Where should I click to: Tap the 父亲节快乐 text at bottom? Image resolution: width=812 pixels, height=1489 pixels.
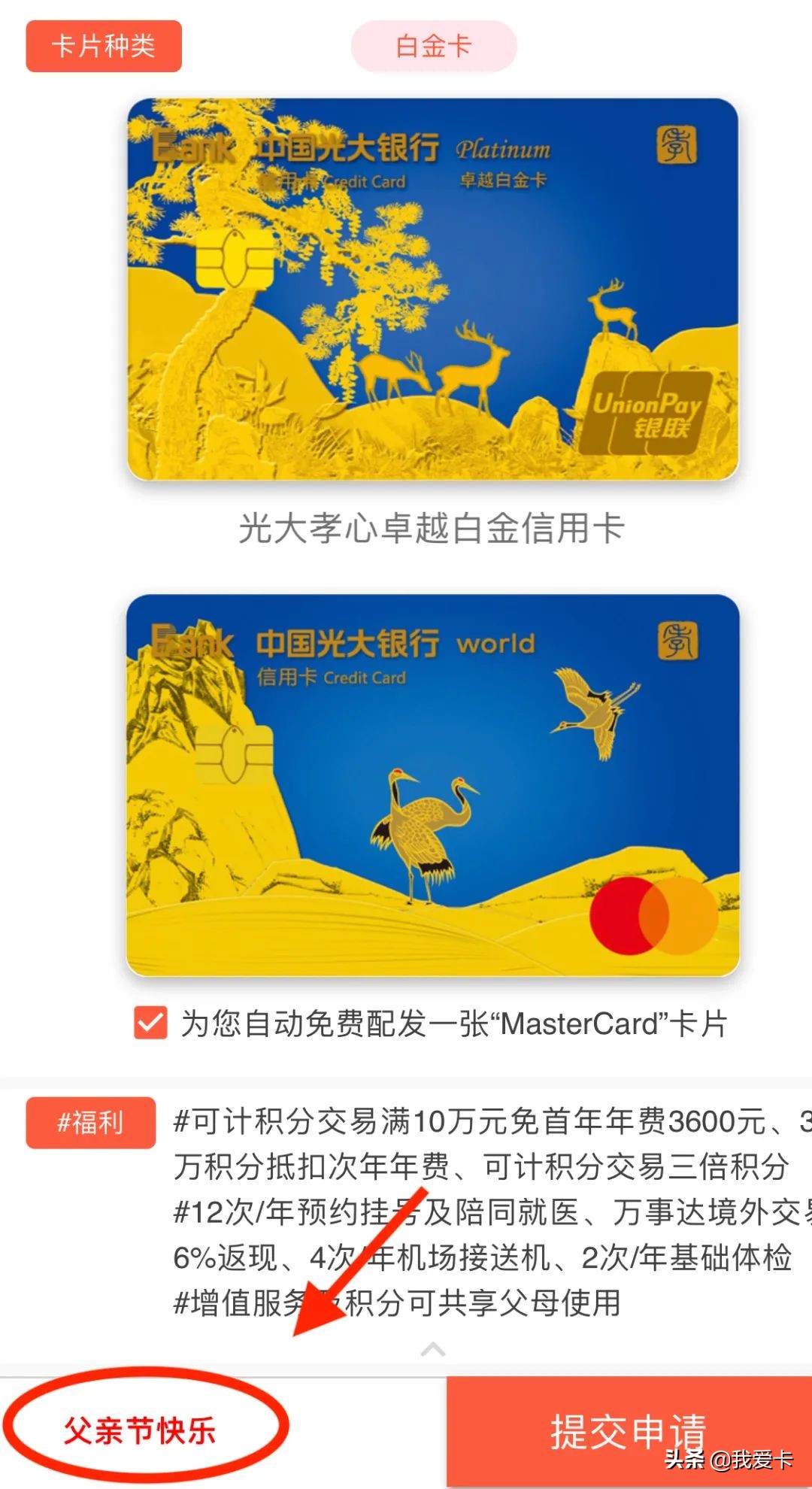[140, 1430]
